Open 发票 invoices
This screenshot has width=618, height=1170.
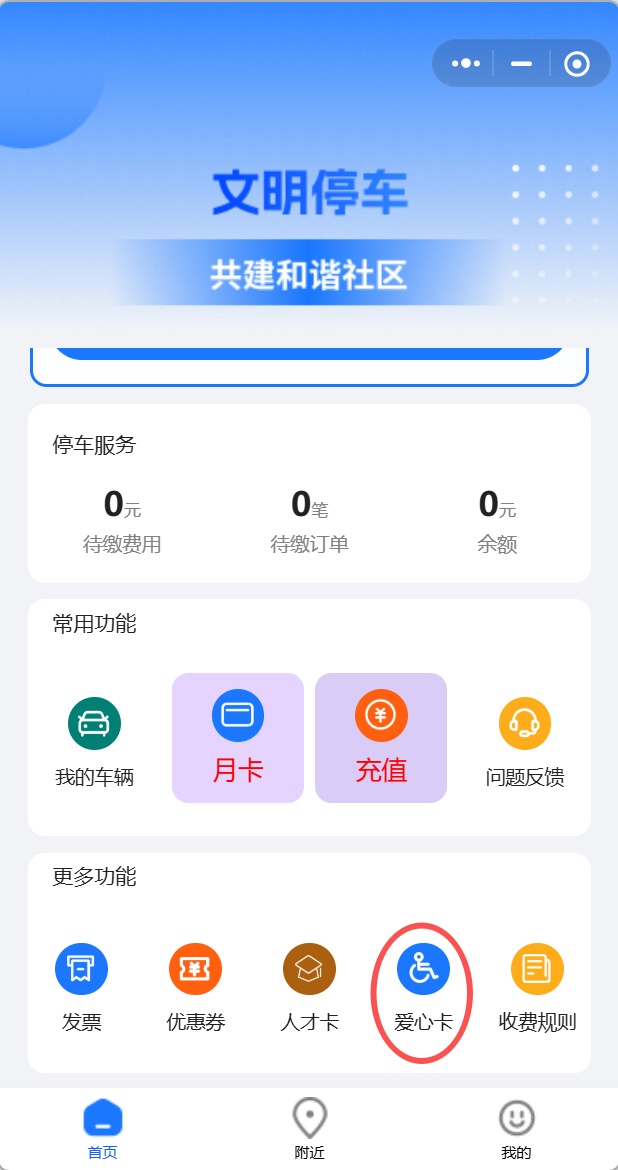(81, 987)
